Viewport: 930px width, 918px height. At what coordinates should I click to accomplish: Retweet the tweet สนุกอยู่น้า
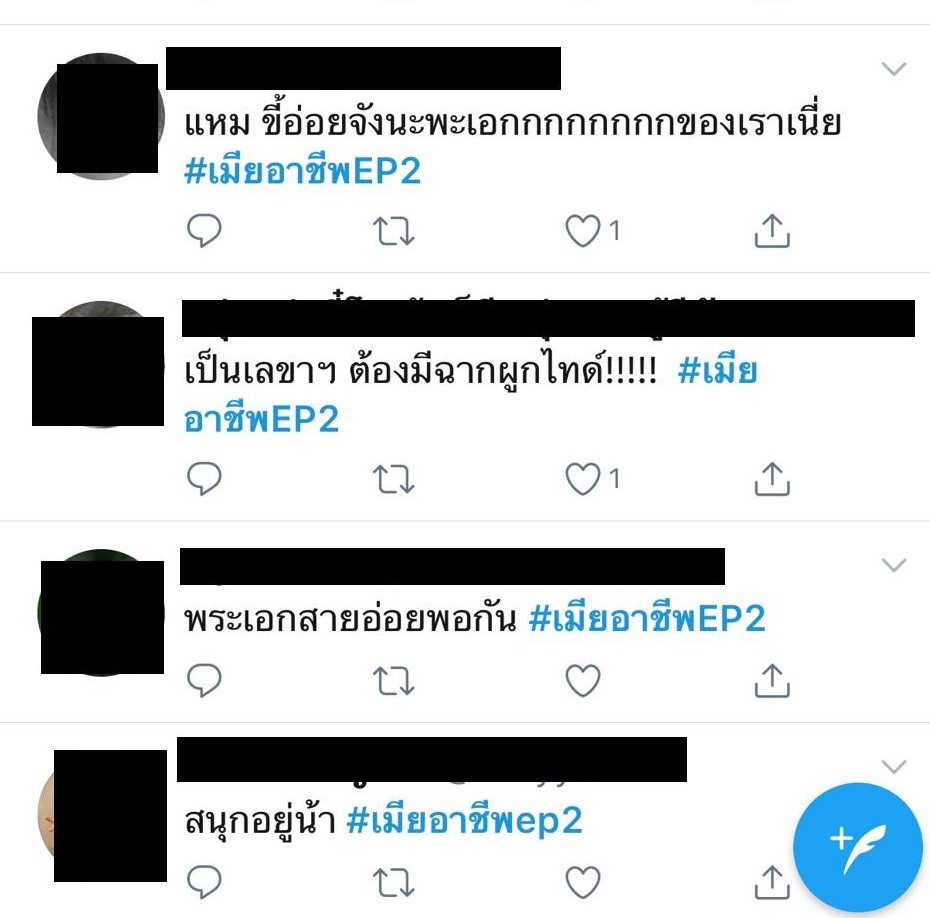[393, 882]
